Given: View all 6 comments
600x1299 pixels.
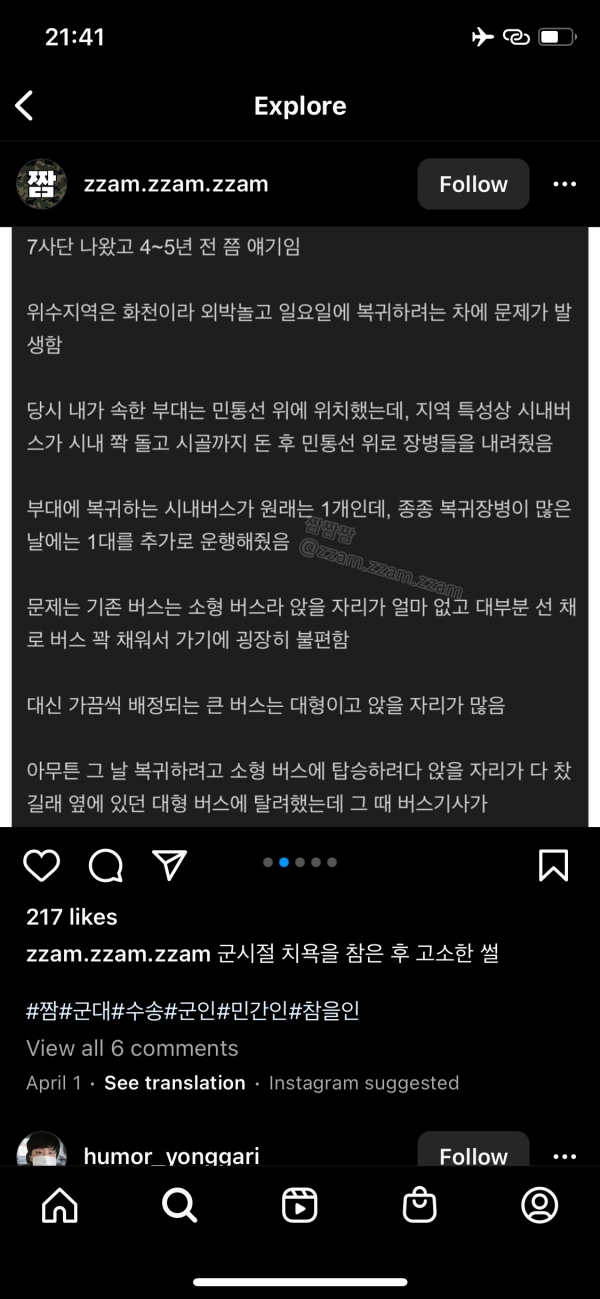Looking at the screenshot, I should click(132, 1048).
